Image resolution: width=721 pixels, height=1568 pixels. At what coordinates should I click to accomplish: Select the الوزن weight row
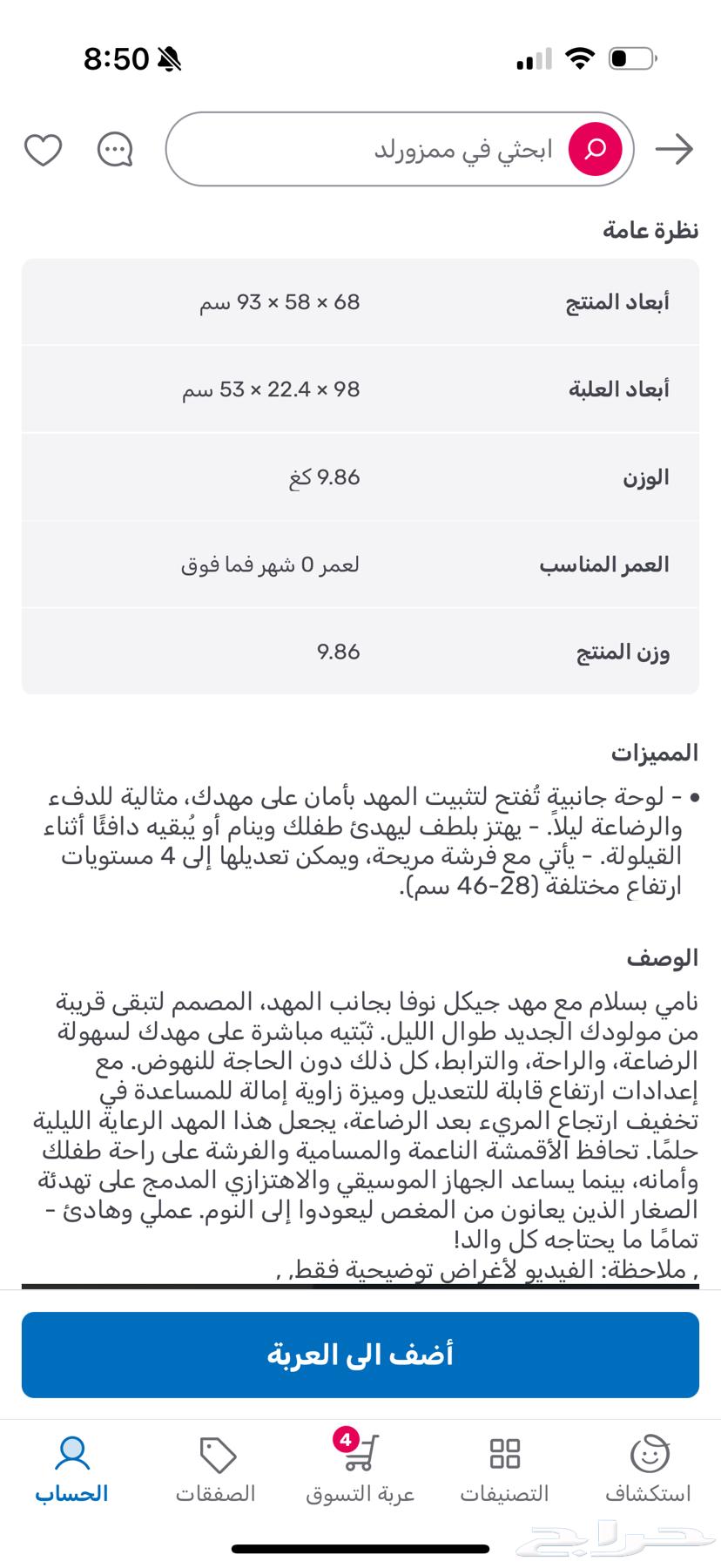click(360, 476)
